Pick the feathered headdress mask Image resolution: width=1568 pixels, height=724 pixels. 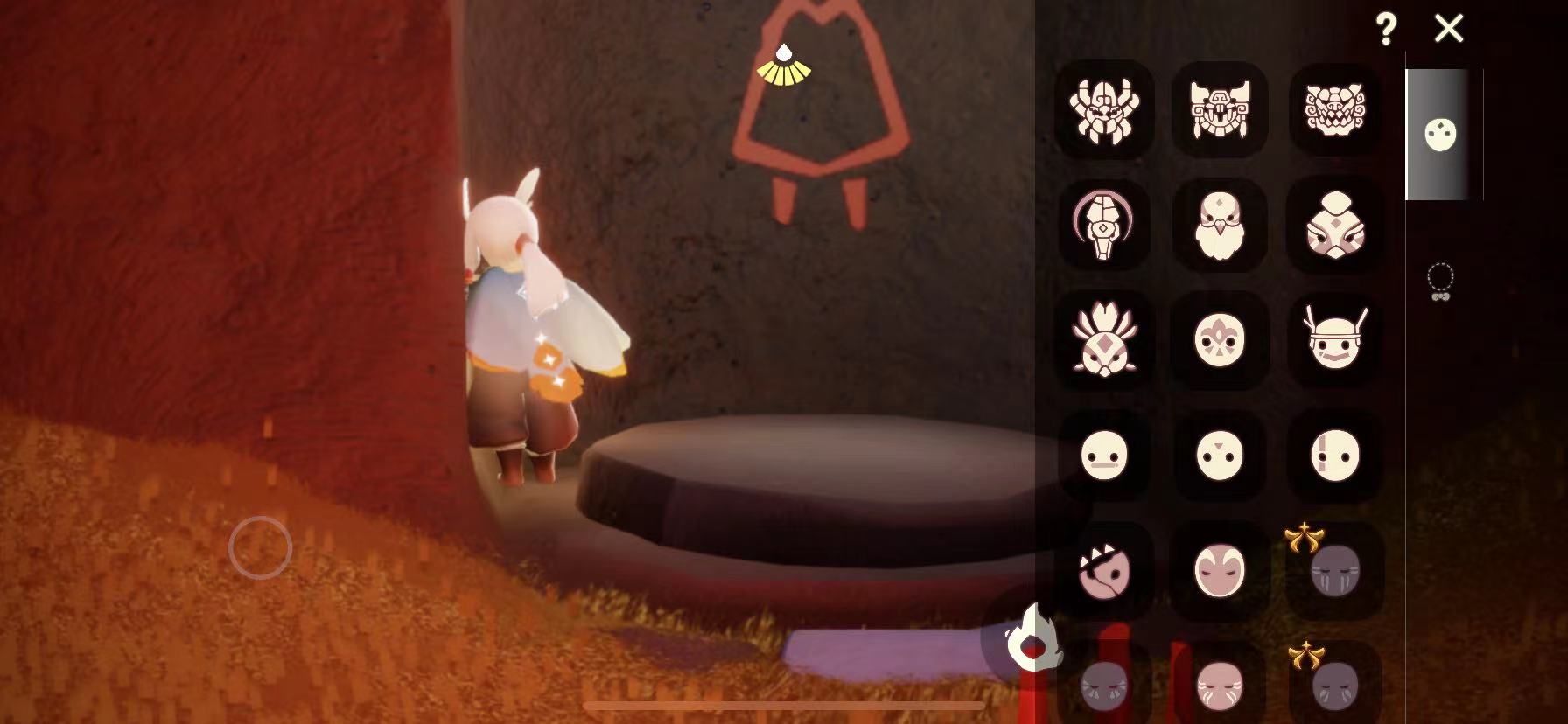tap(1104, 340)
